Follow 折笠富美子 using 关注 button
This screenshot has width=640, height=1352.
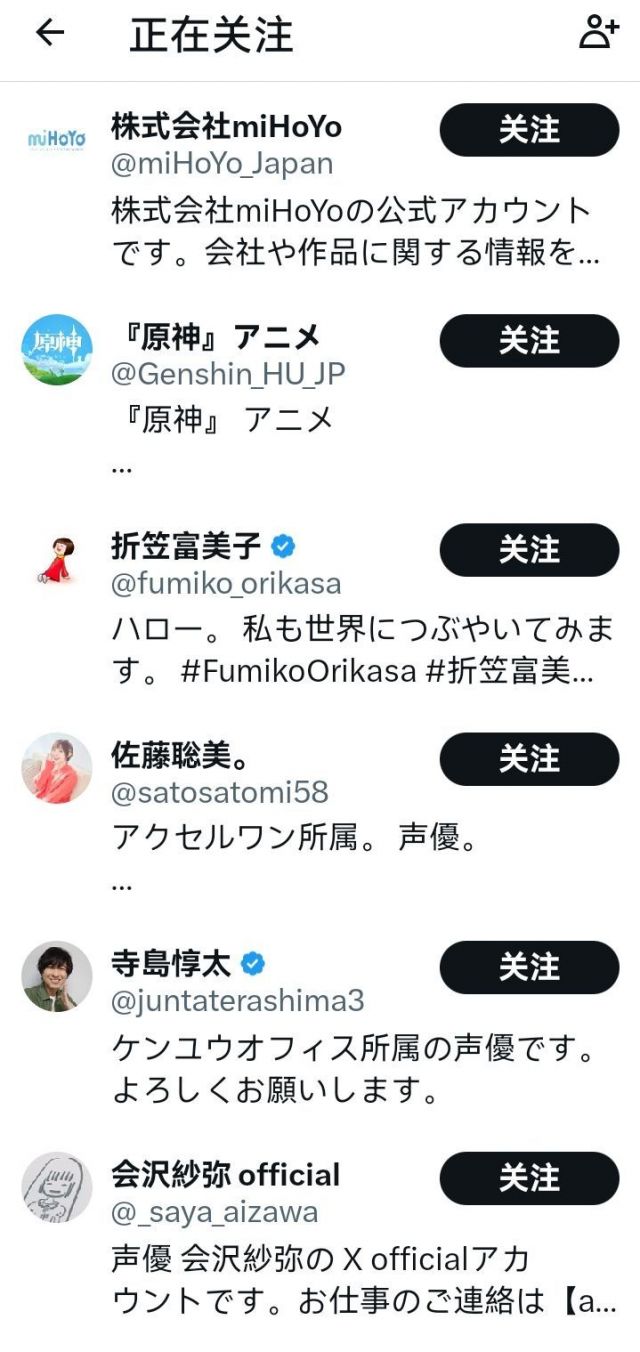[x=529, y=549]
